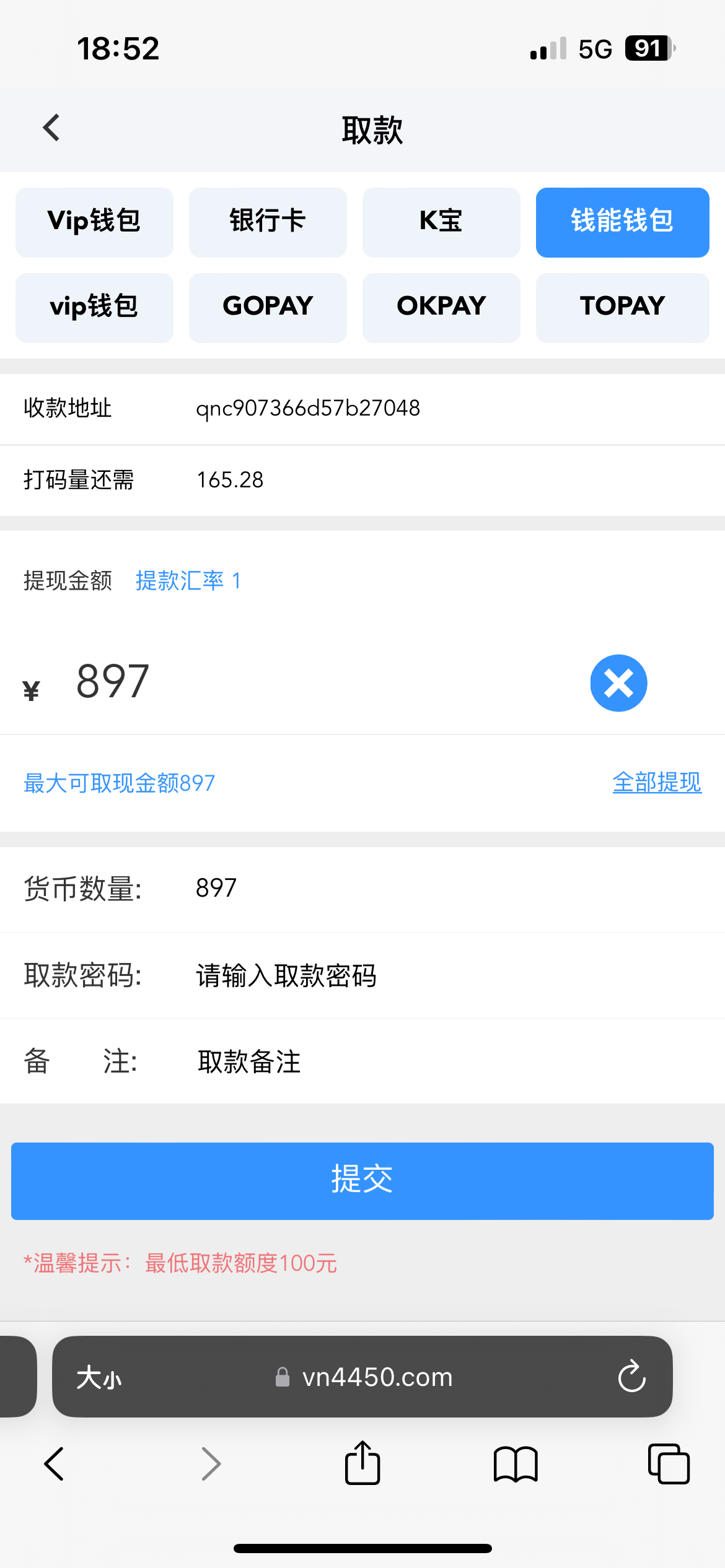725x1568 pixels.
Task: Select the OKPAY payment method
Action: [x=441, y=307]
